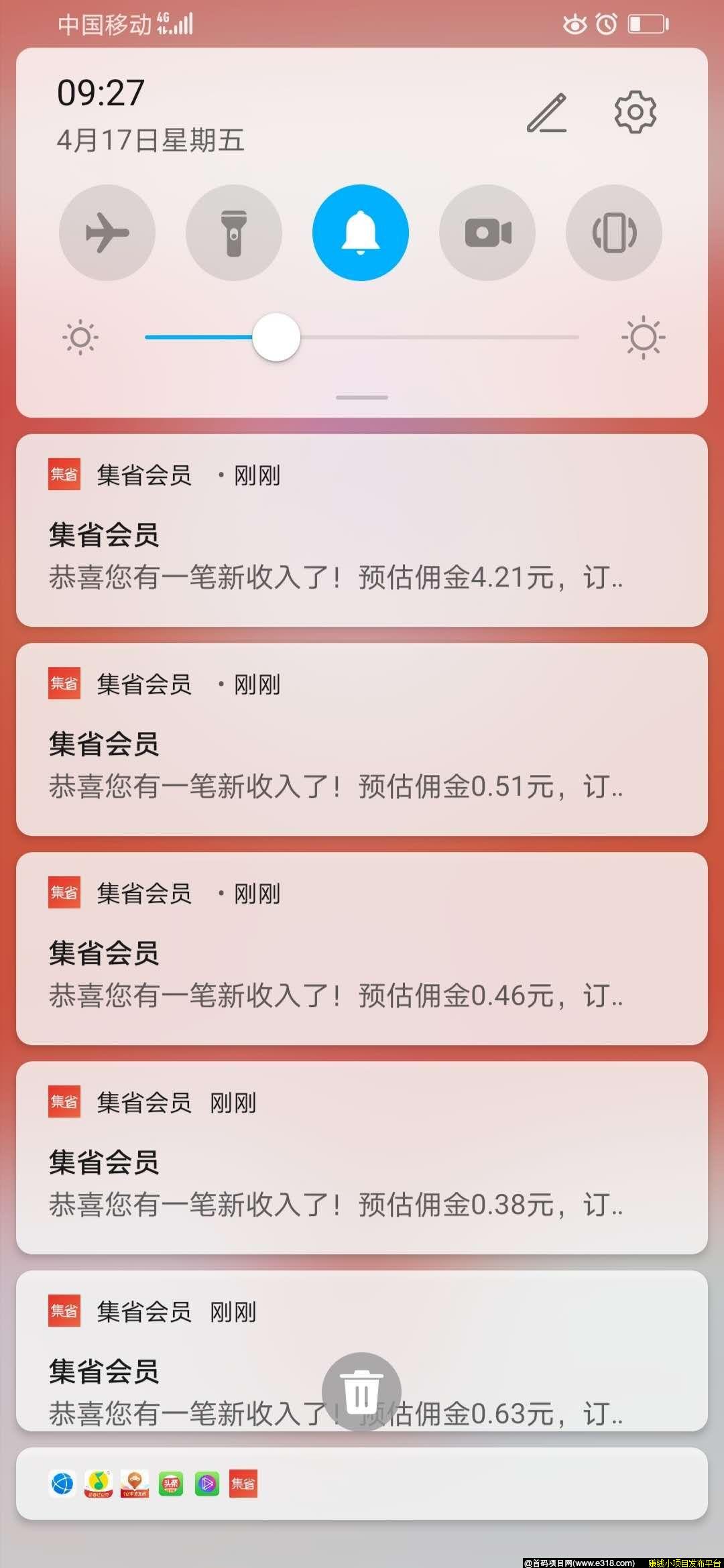The image size is (724, 1568).
Task: Tap the vibration mode icon in quick settings
Action: (x=613, y=231)
